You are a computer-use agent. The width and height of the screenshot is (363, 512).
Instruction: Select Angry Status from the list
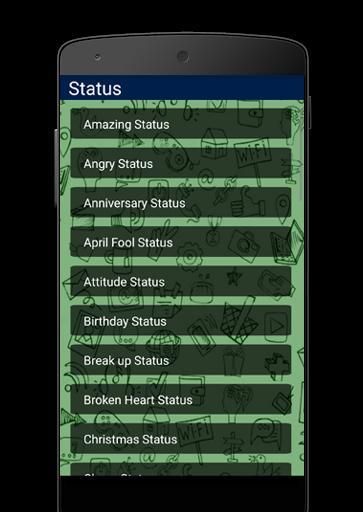point(181,163)
